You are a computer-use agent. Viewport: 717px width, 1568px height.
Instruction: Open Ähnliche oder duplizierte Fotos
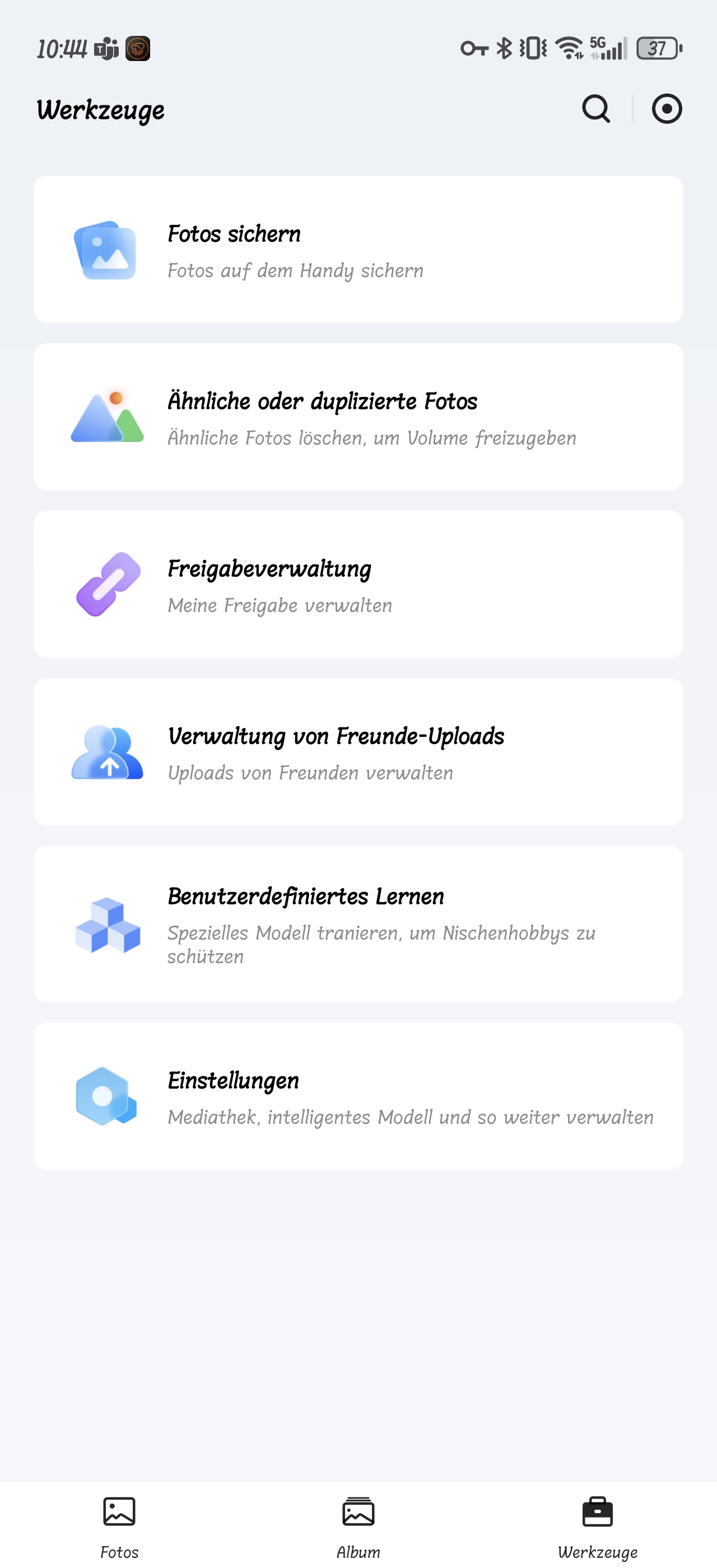358,417
